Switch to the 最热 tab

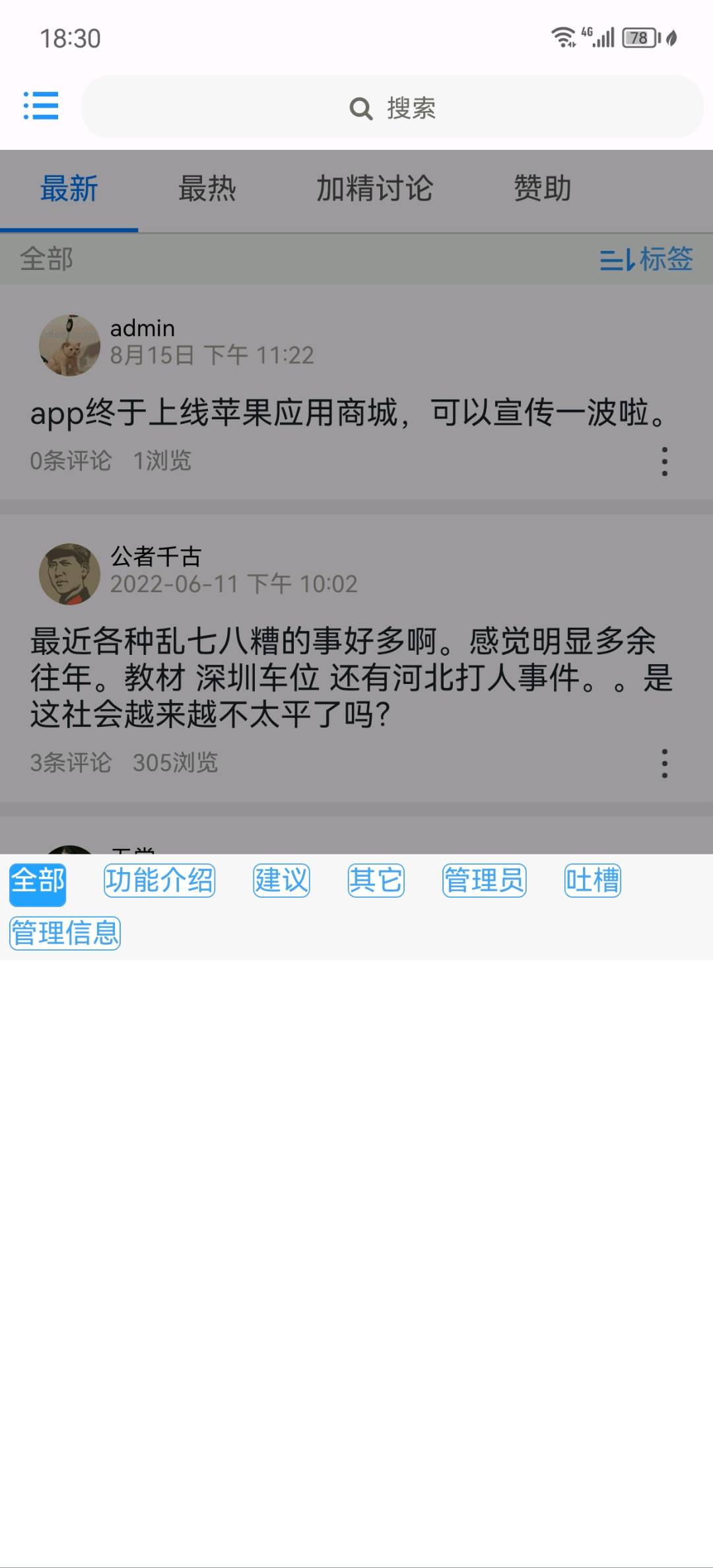click(x=207, y=189)
